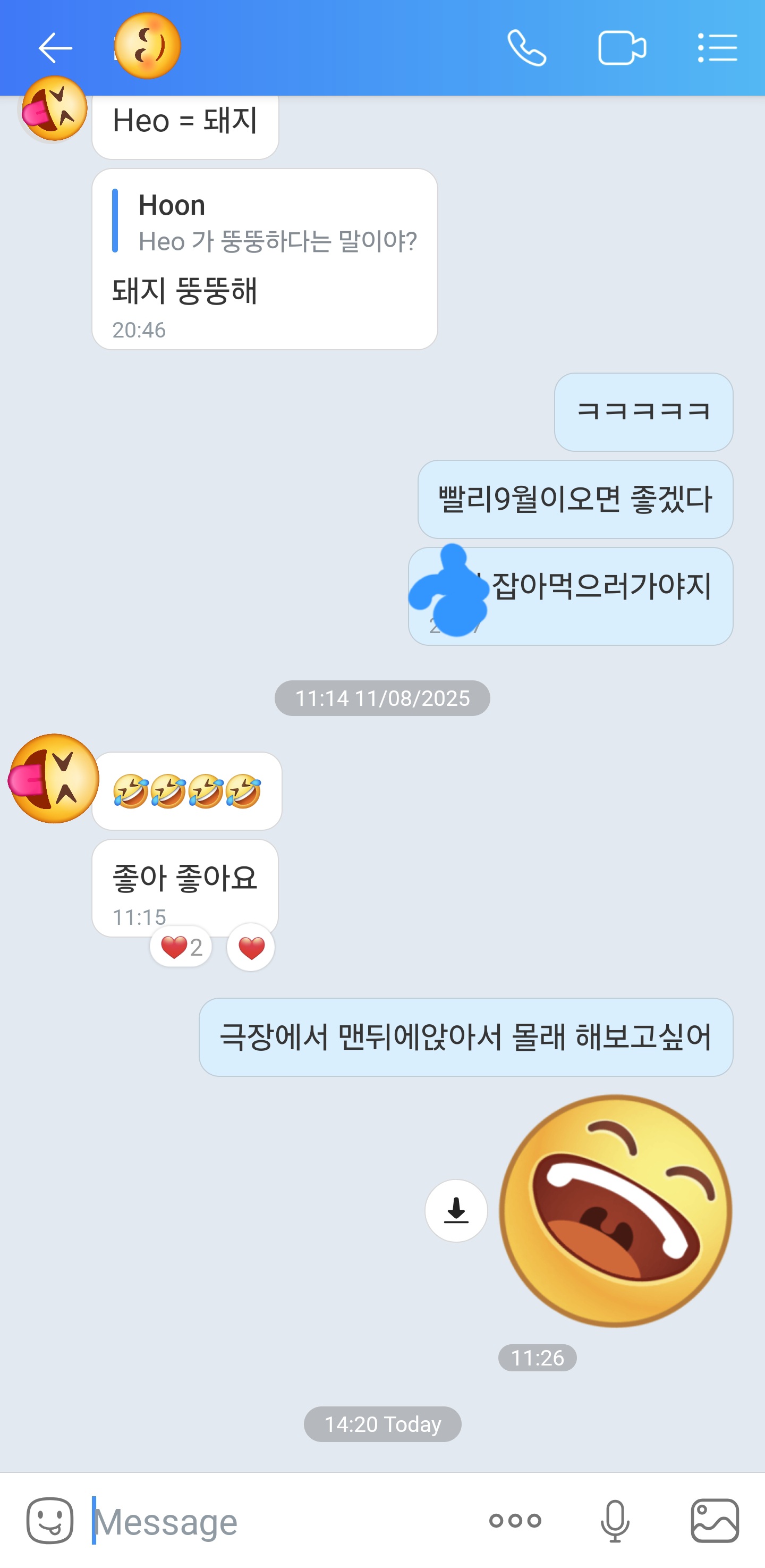The width and height of the screenshot is (765, 1568).
Task: Record a voice message
Action: click(x=615, y=1521)
